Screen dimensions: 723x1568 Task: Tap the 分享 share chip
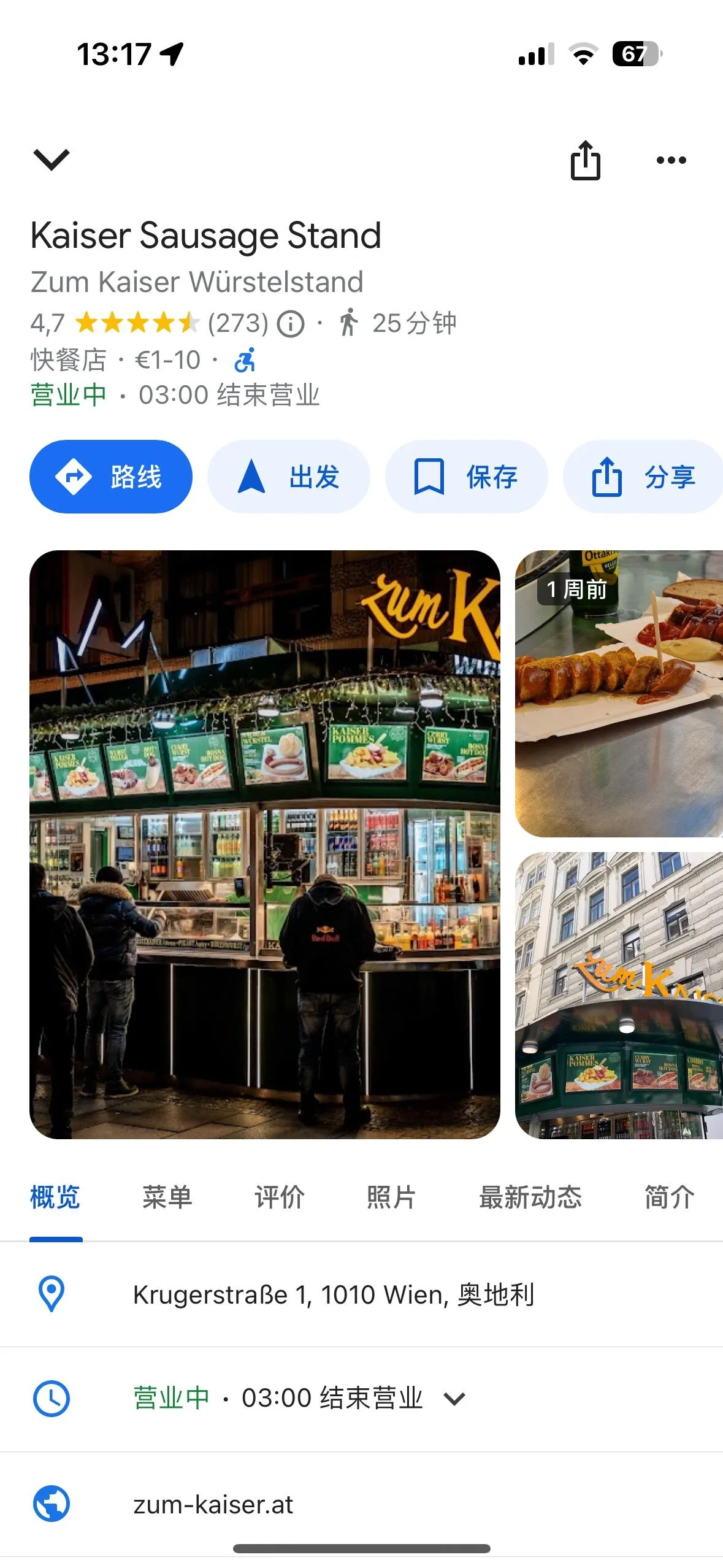[643, 477]
